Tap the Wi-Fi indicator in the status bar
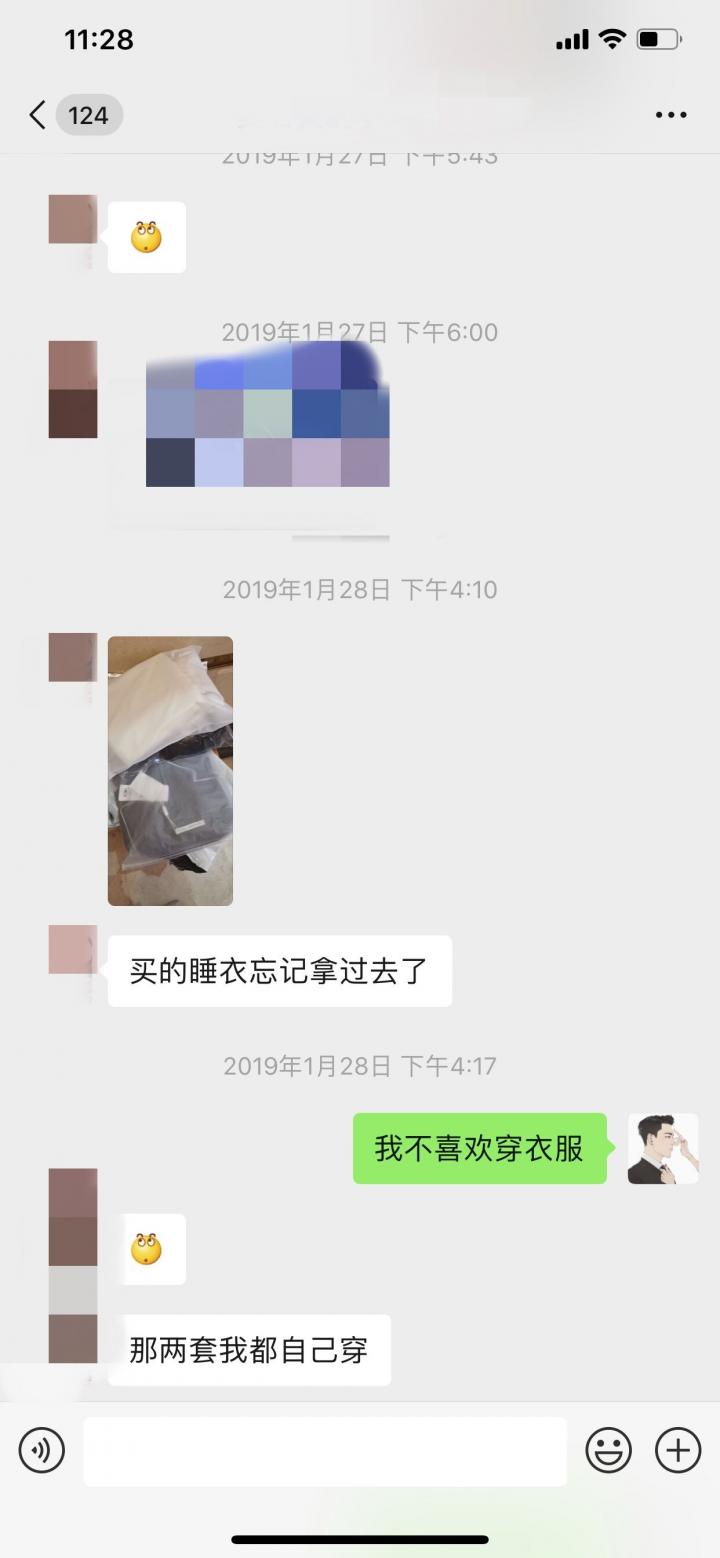Image resolution: width=720 pixels, height=1558 pixels. point(610,39)
